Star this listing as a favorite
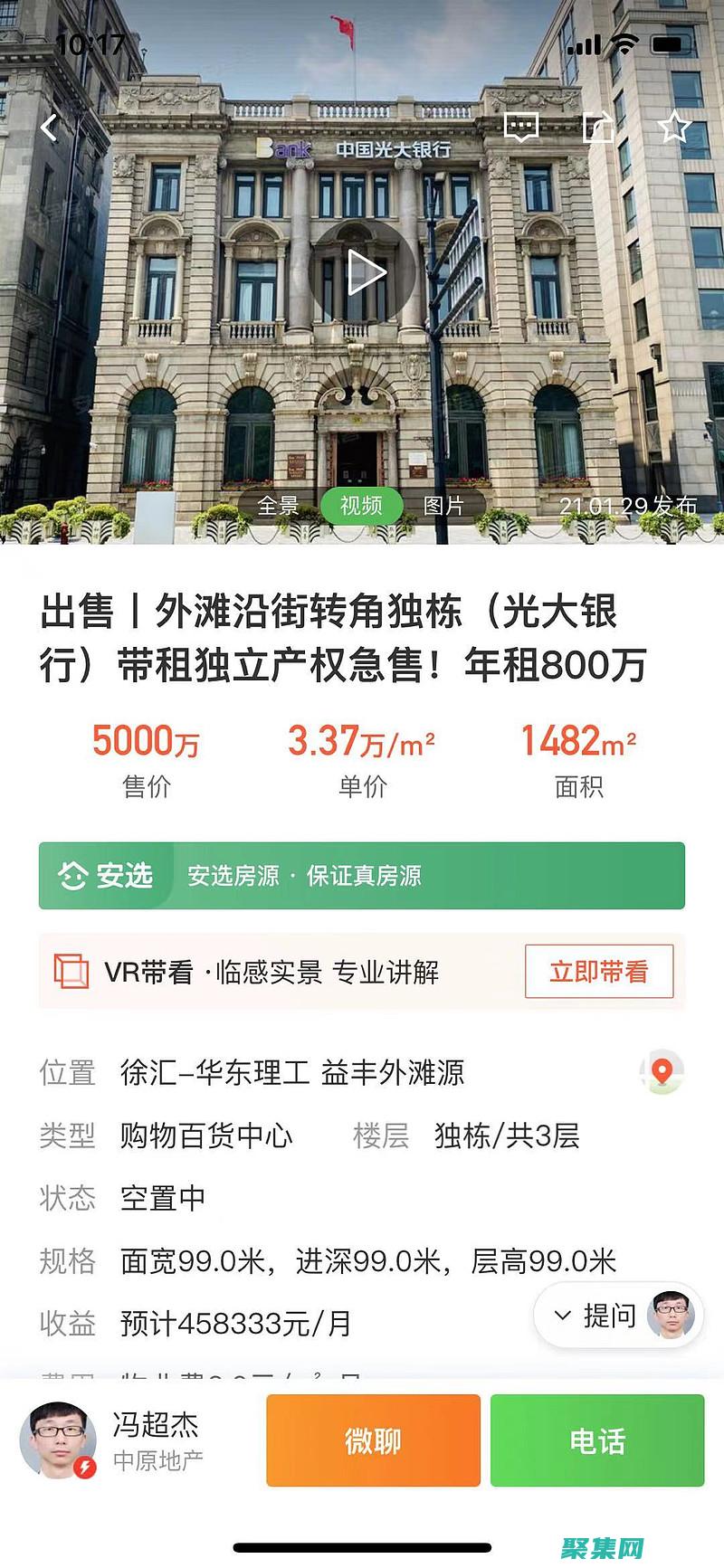 tap(674, 128)
